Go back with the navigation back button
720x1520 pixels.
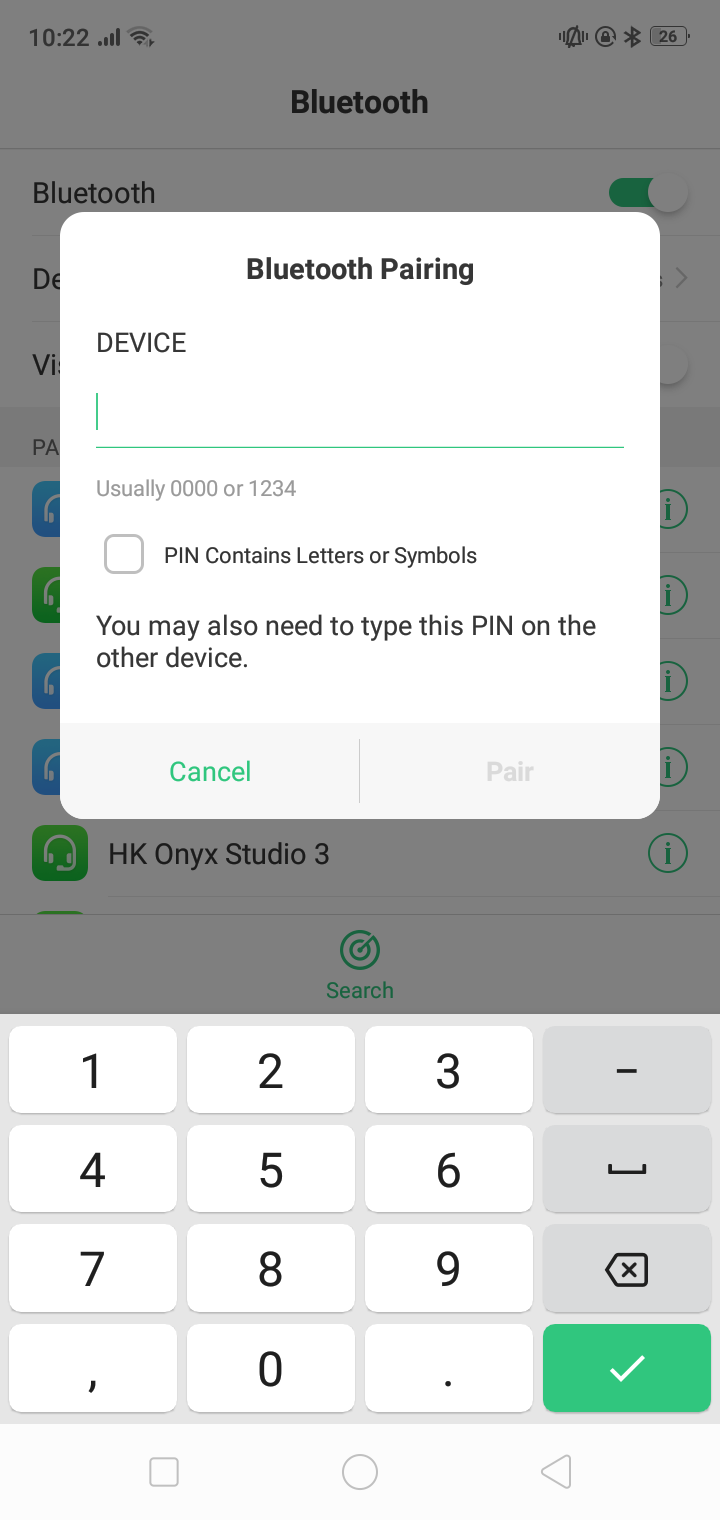pyautogui.click(x=556, y=1471)
